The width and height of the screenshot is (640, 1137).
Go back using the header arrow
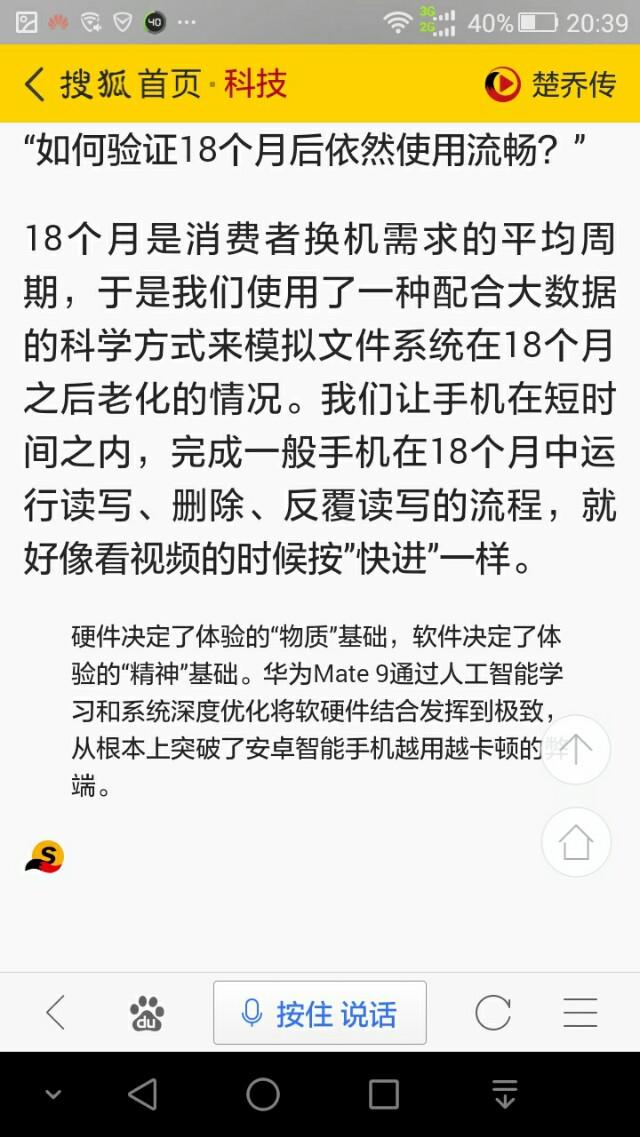pyautogui.click(x=34, y=85)
